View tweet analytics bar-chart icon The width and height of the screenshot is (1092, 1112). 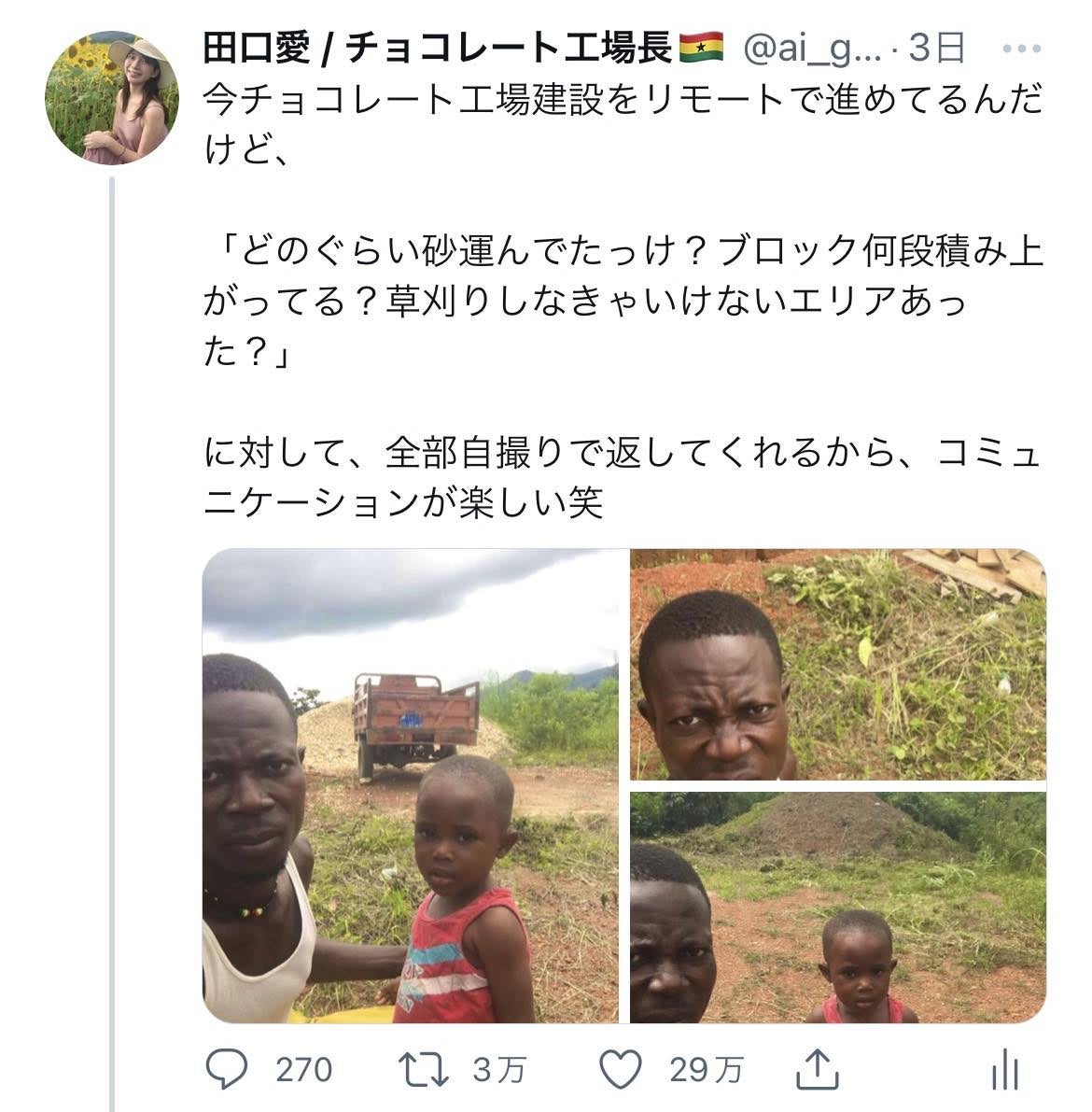1005,1069
